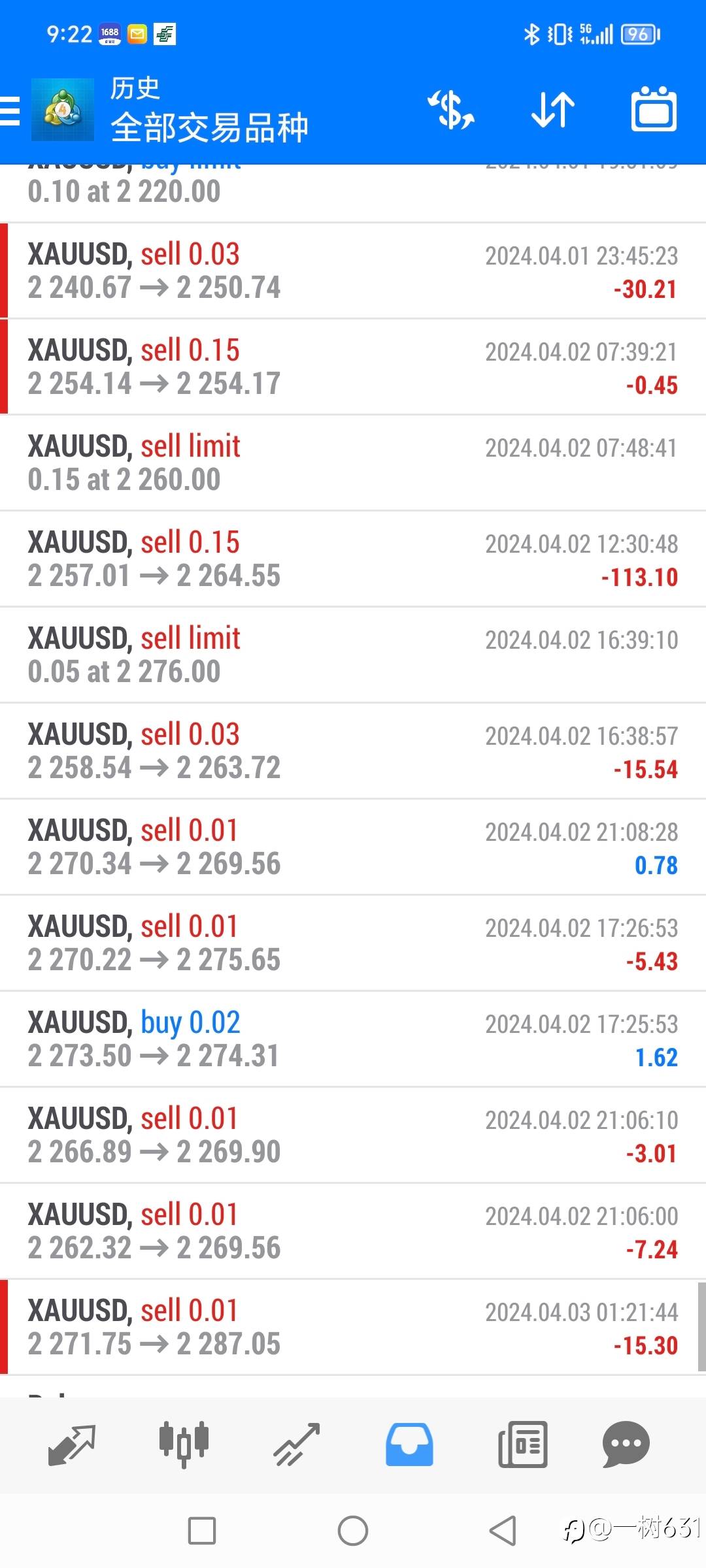Open the sell limit order at 2 260.00
Image resolution: width=706 pixels, height=1568 pixels.
click(x=353, y=463)
